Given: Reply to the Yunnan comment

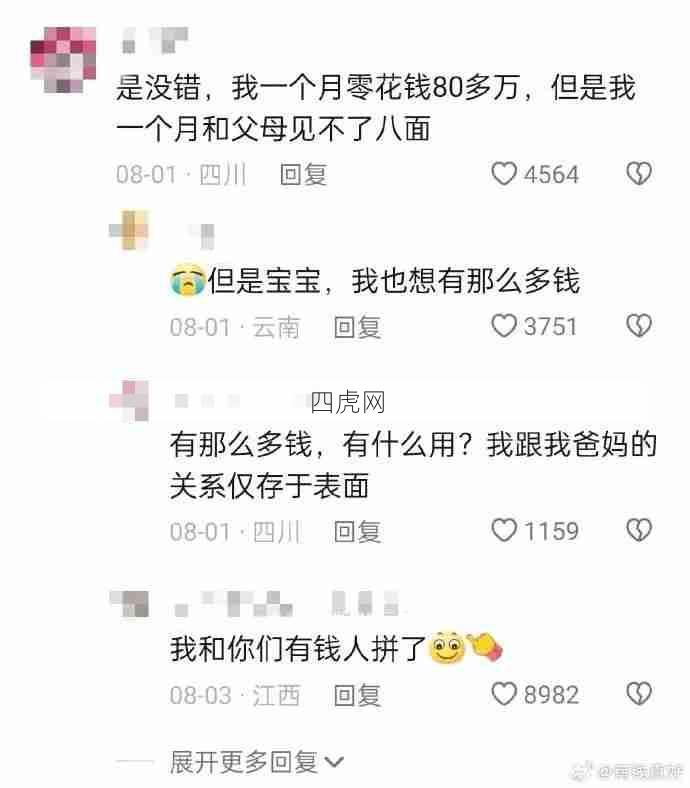Looking at the screenshot, I should click(357, 327).
